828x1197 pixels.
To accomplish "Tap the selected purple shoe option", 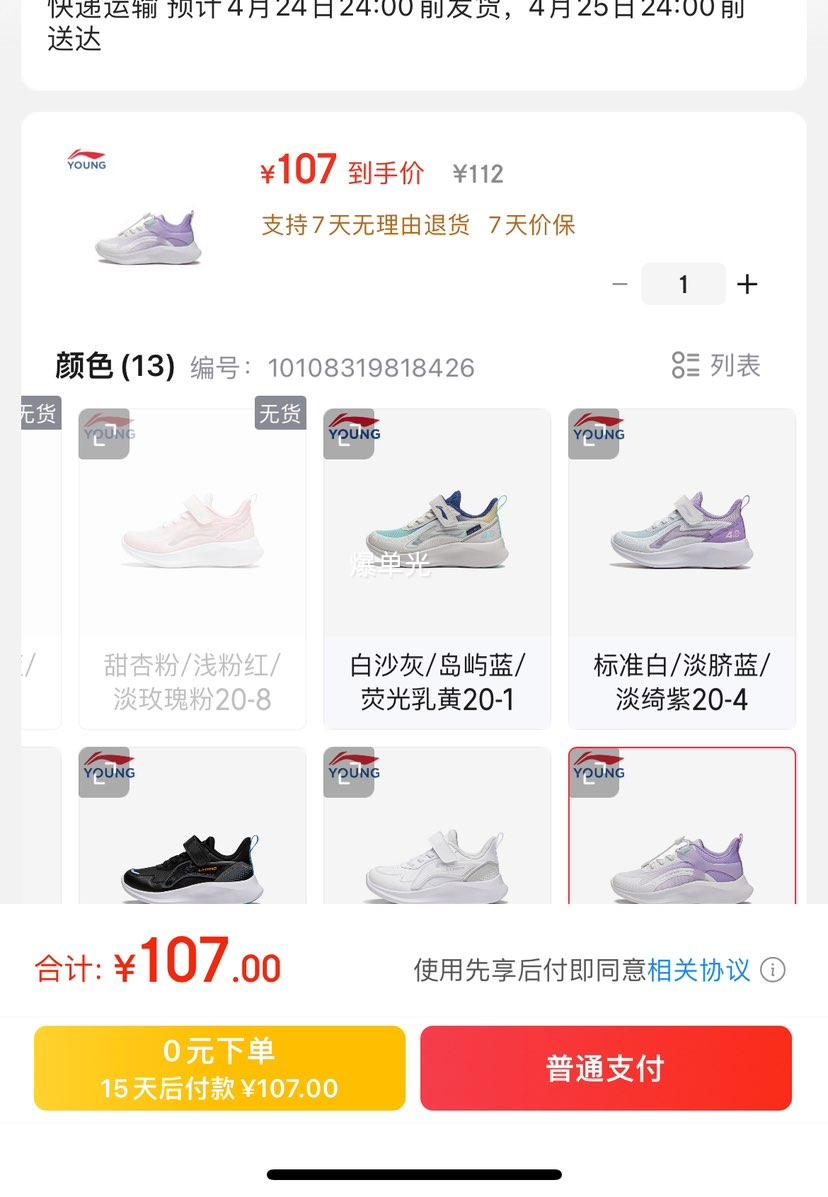I will pos(682,830).
